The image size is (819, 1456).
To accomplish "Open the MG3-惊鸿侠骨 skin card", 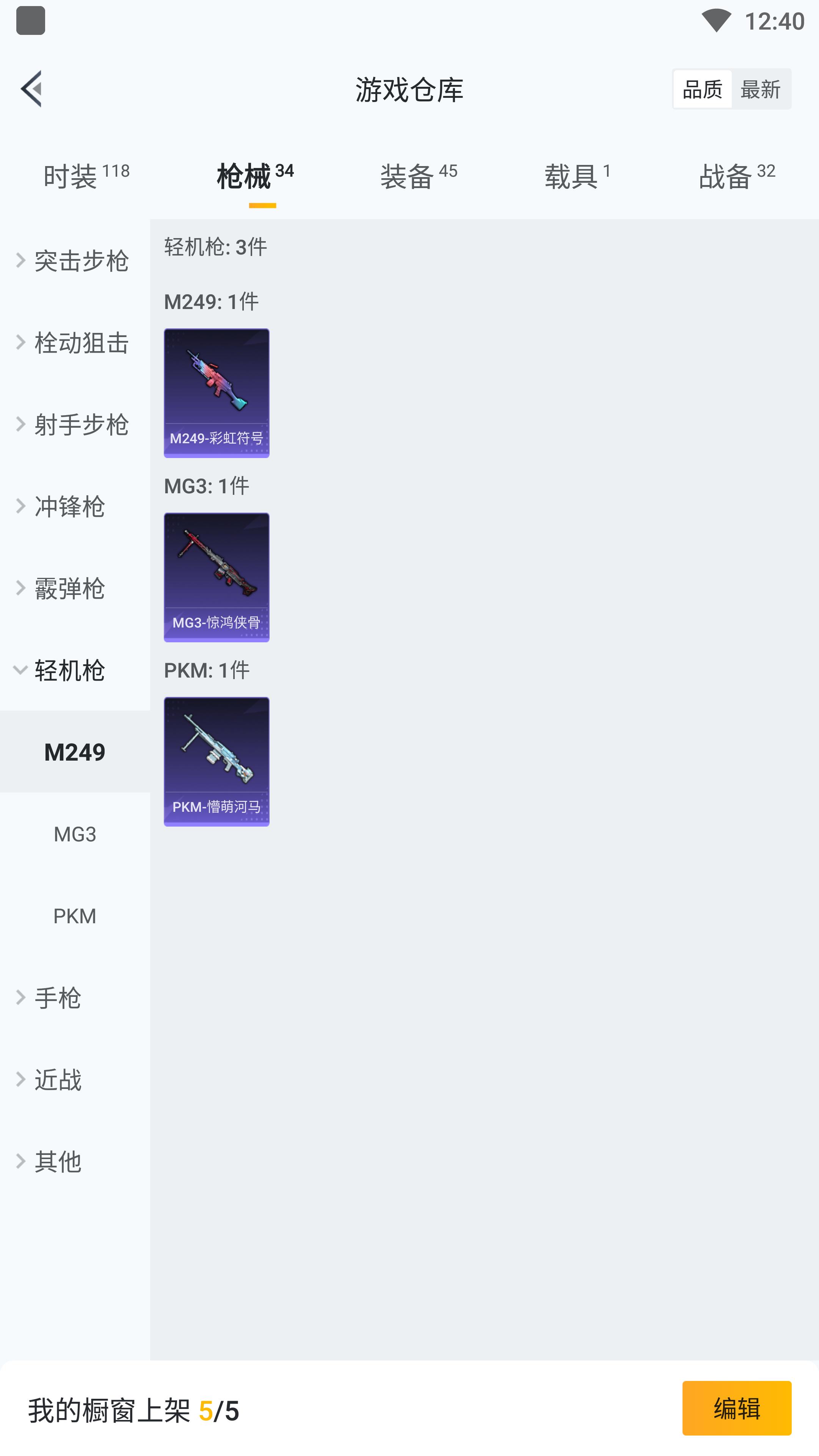I will click(217, 577).
